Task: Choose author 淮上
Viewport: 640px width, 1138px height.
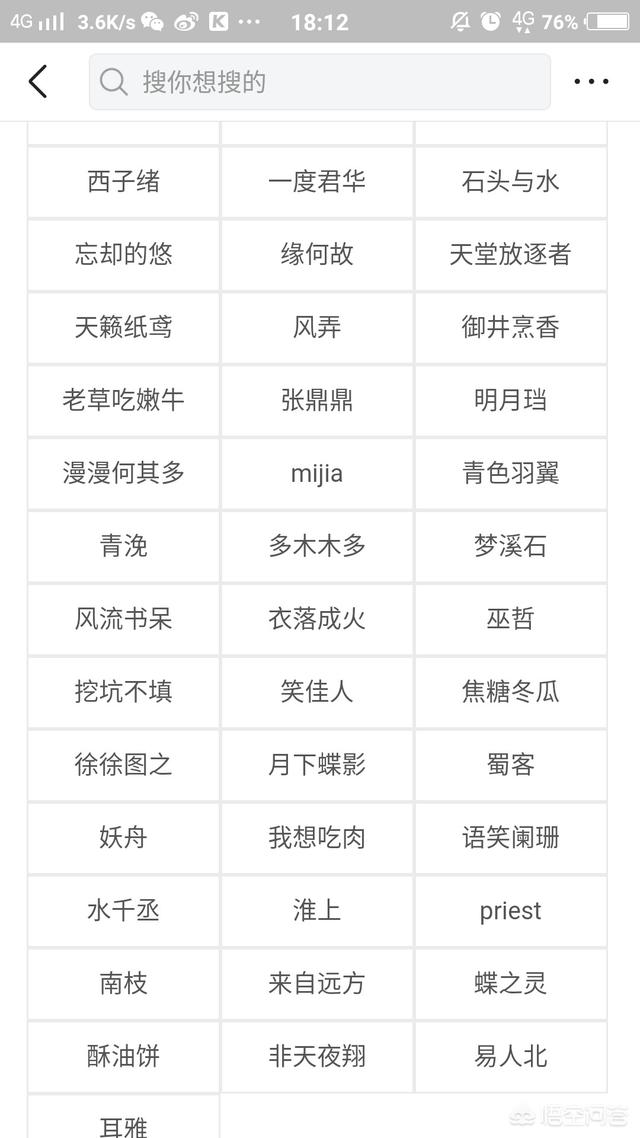Action: click(x=317, y=911)
